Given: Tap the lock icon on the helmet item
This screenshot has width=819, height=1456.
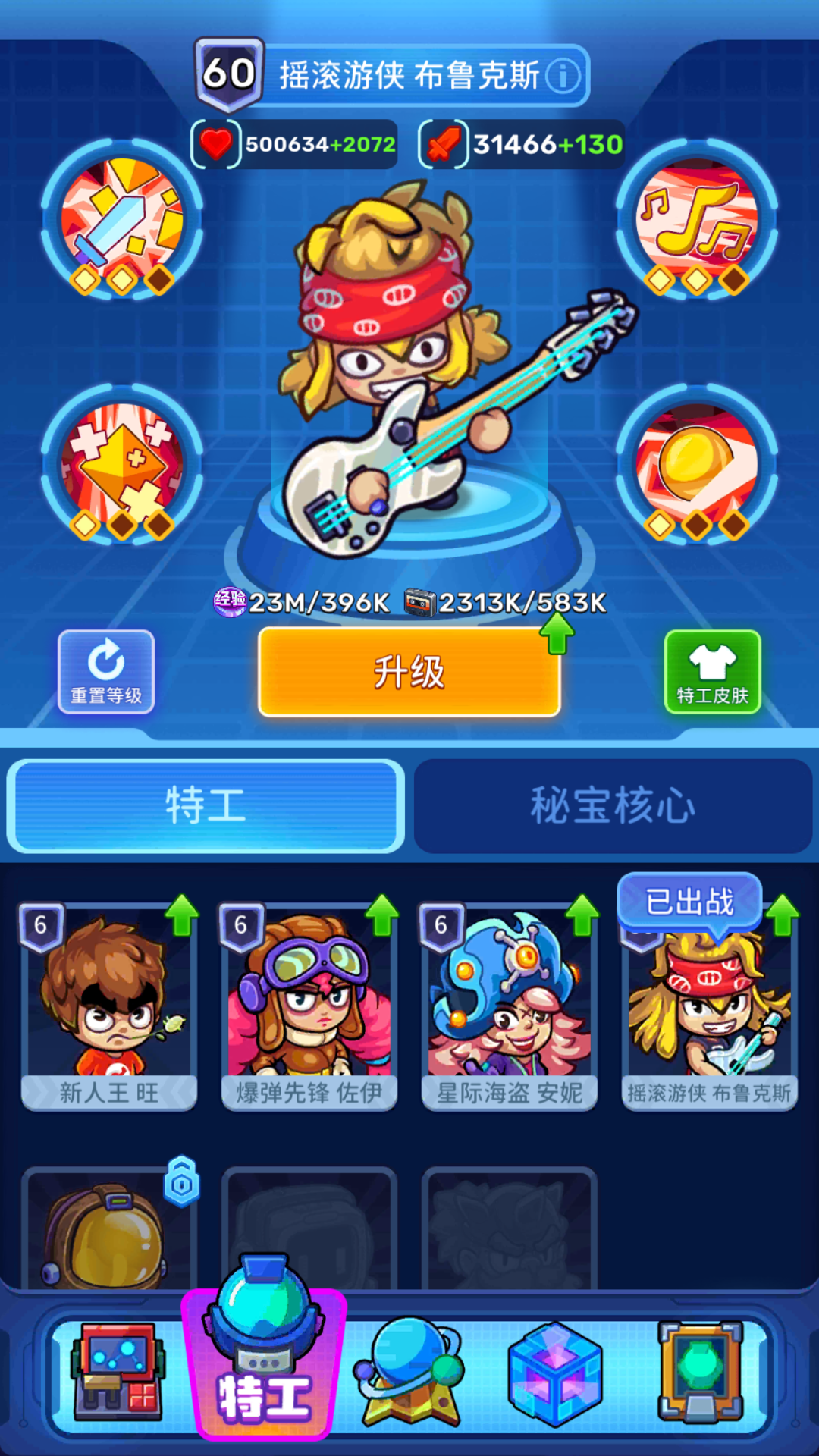Looking at the screenshot, I should tap(182, 1180).
